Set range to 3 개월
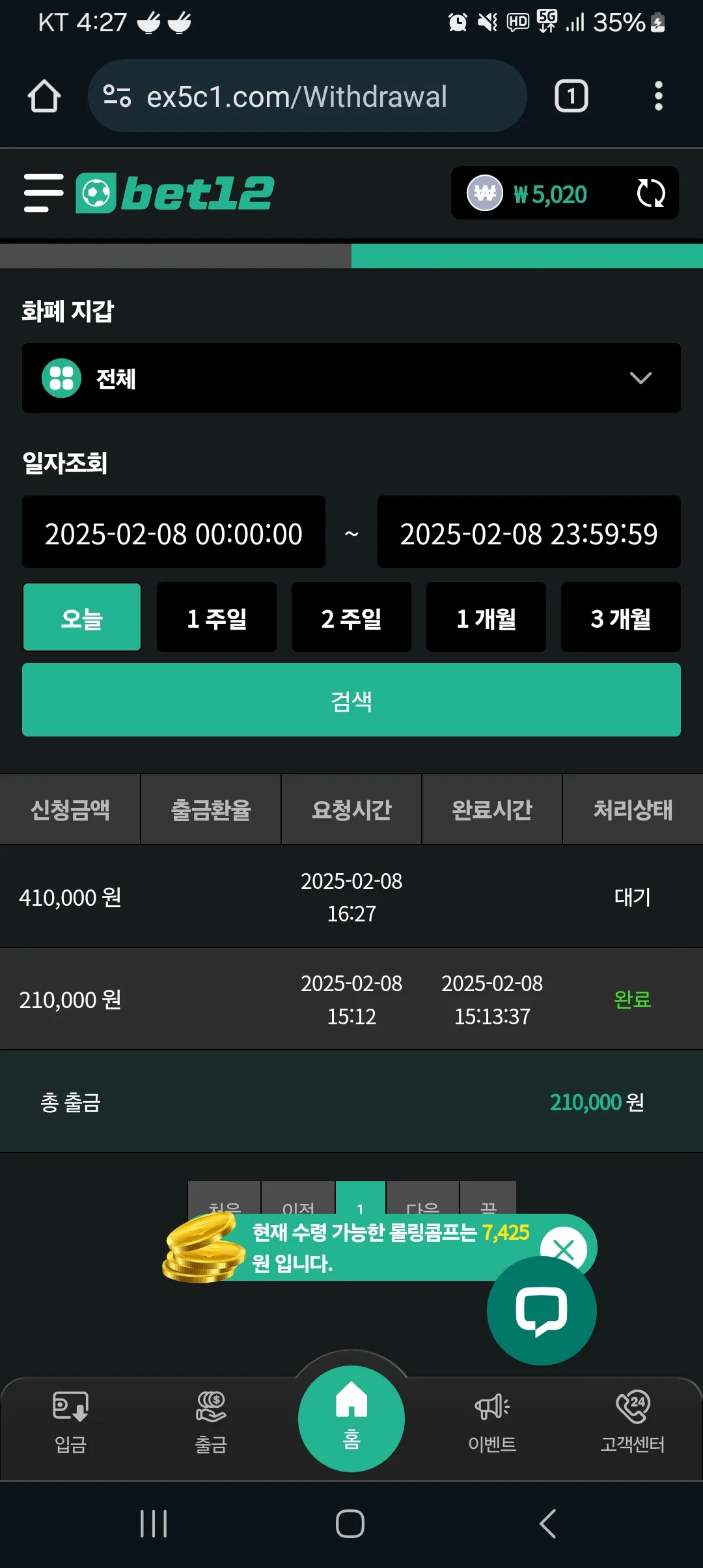 621,617
